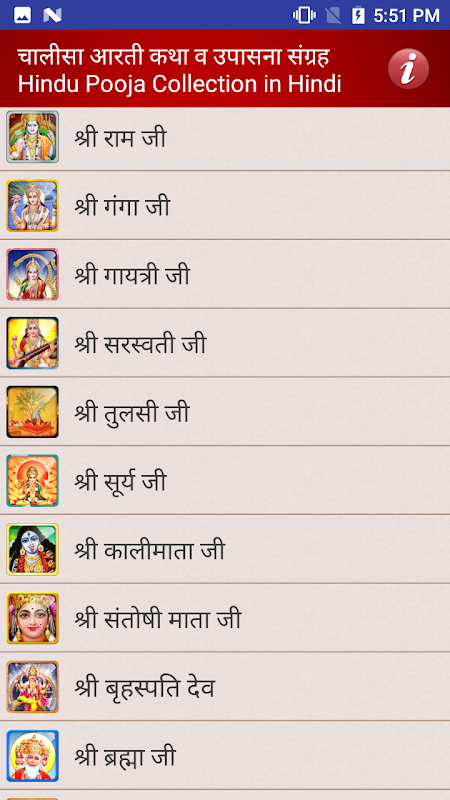Open श्री कालीमाता जी entry

click(225, 549)
